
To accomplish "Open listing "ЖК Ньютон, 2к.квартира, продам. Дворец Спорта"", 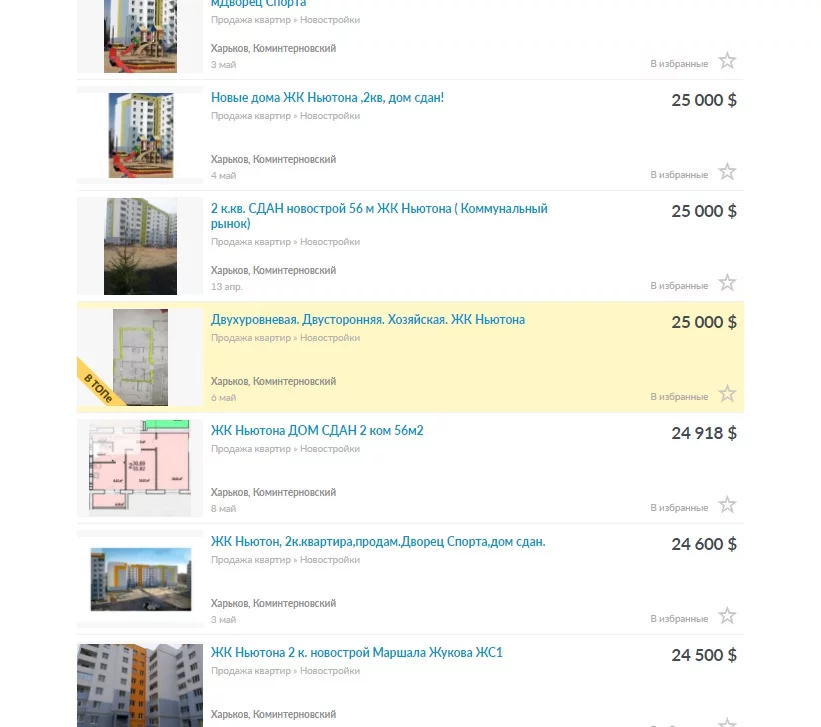I will [378, 542].
